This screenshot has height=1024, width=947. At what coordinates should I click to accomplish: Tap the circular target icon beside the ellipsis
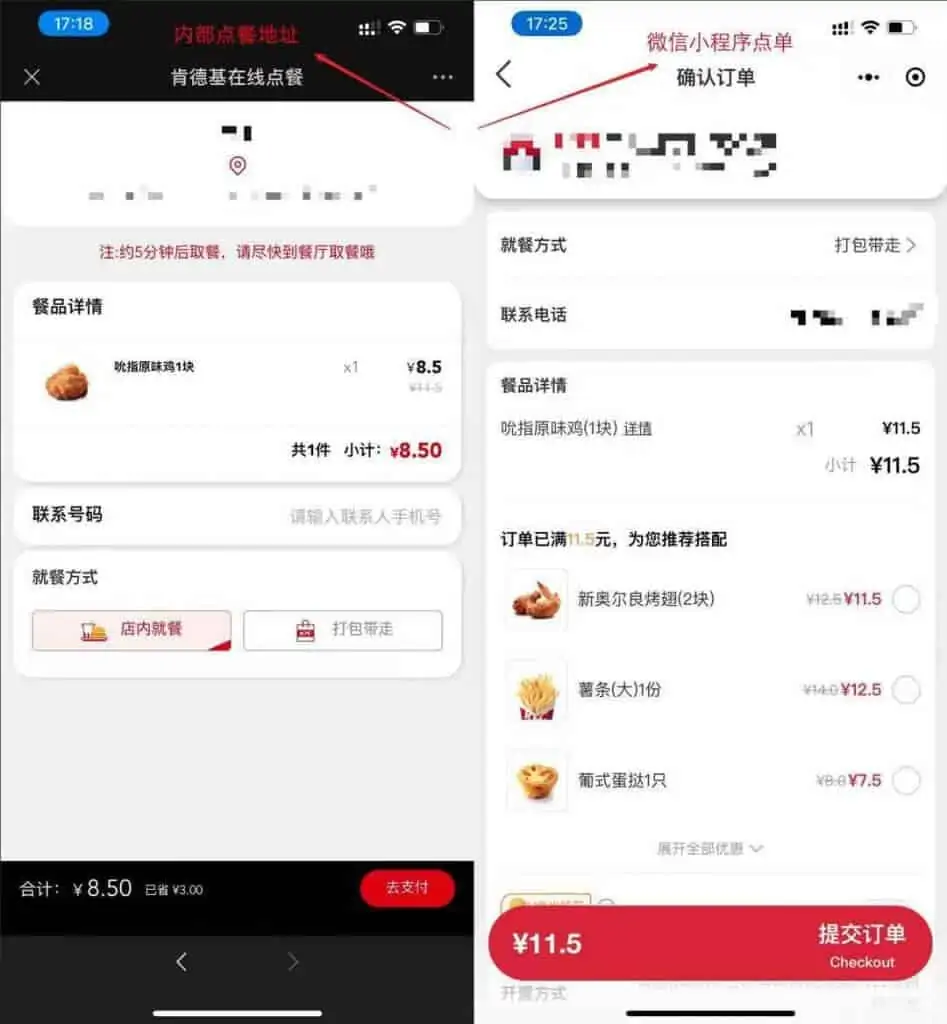(916, 77)
